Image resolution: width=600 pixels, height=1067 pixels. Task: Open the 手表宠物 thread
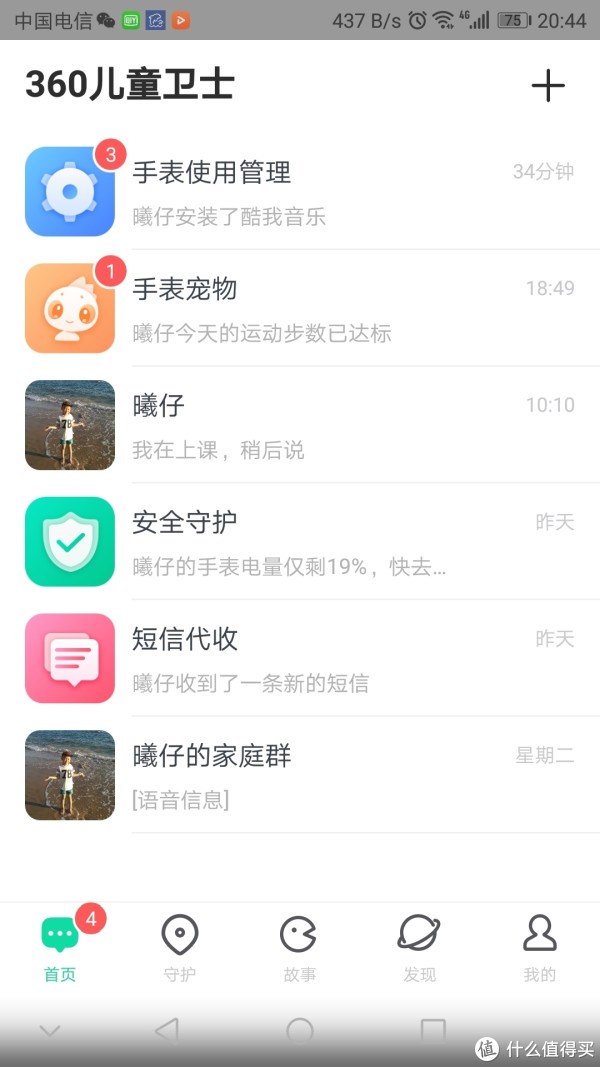300,308
